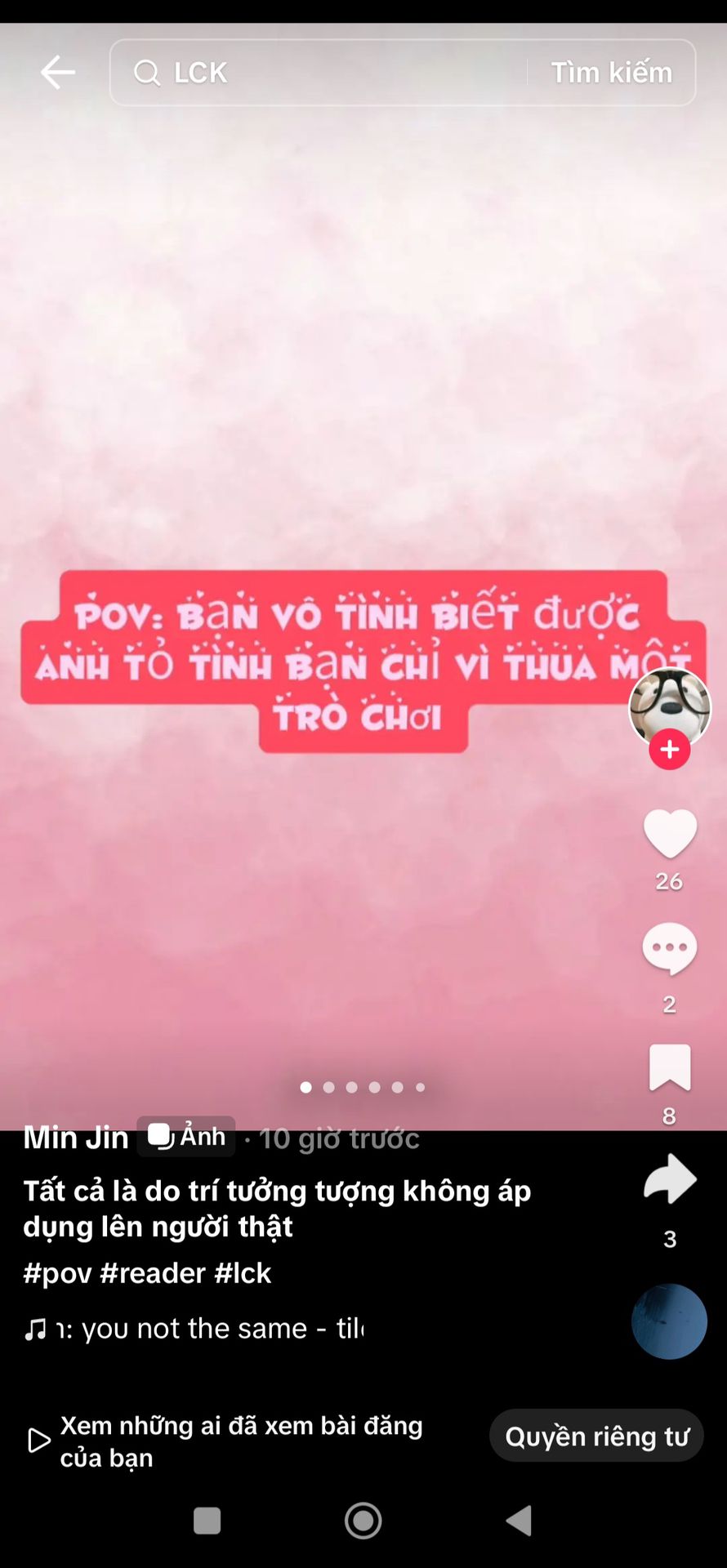Open the comments bubble
This screenshot has width=727, height=1568.
(670, 949)
